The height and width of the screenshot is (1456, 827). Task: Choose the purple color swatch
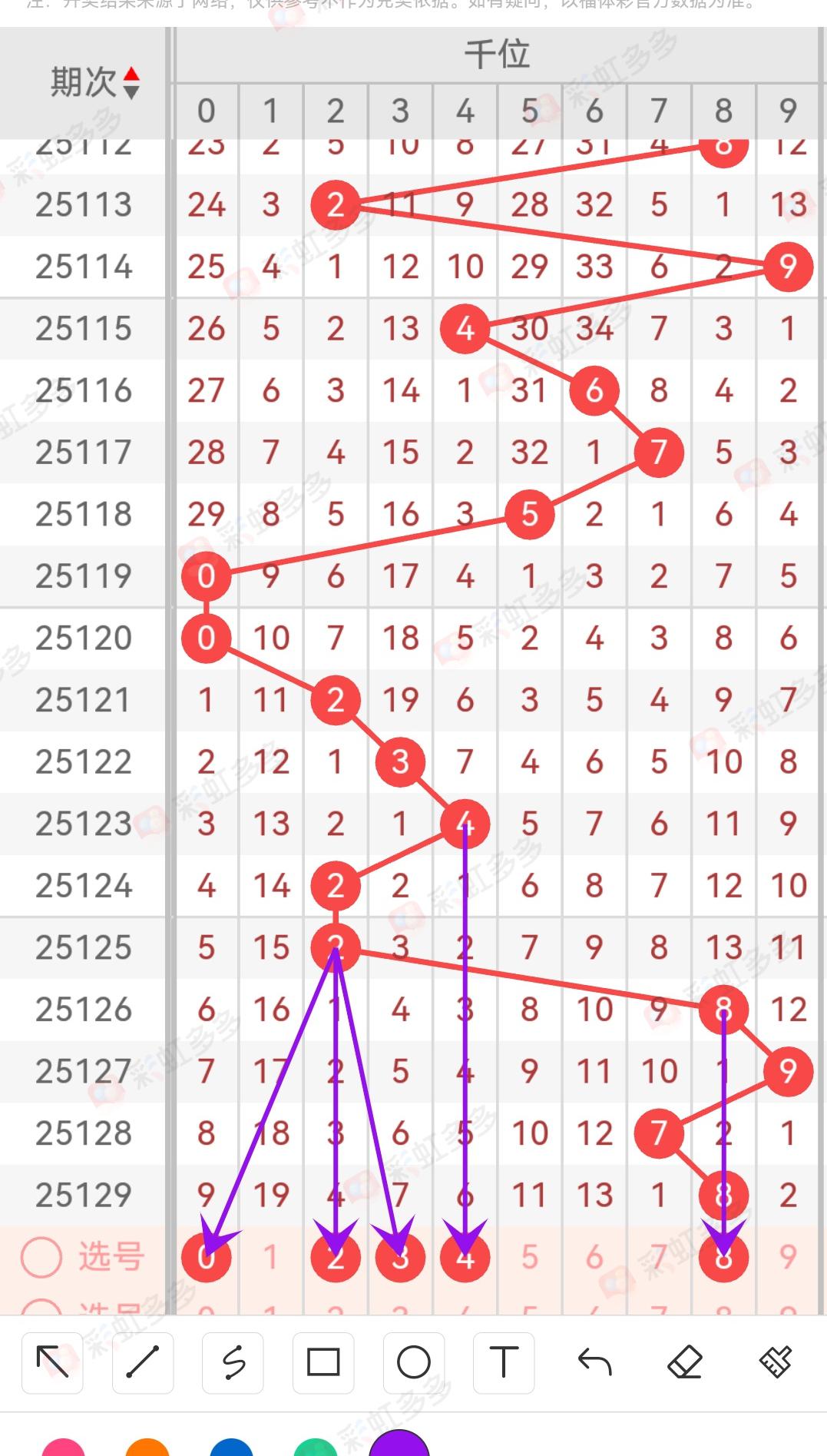click(399, 1444)
